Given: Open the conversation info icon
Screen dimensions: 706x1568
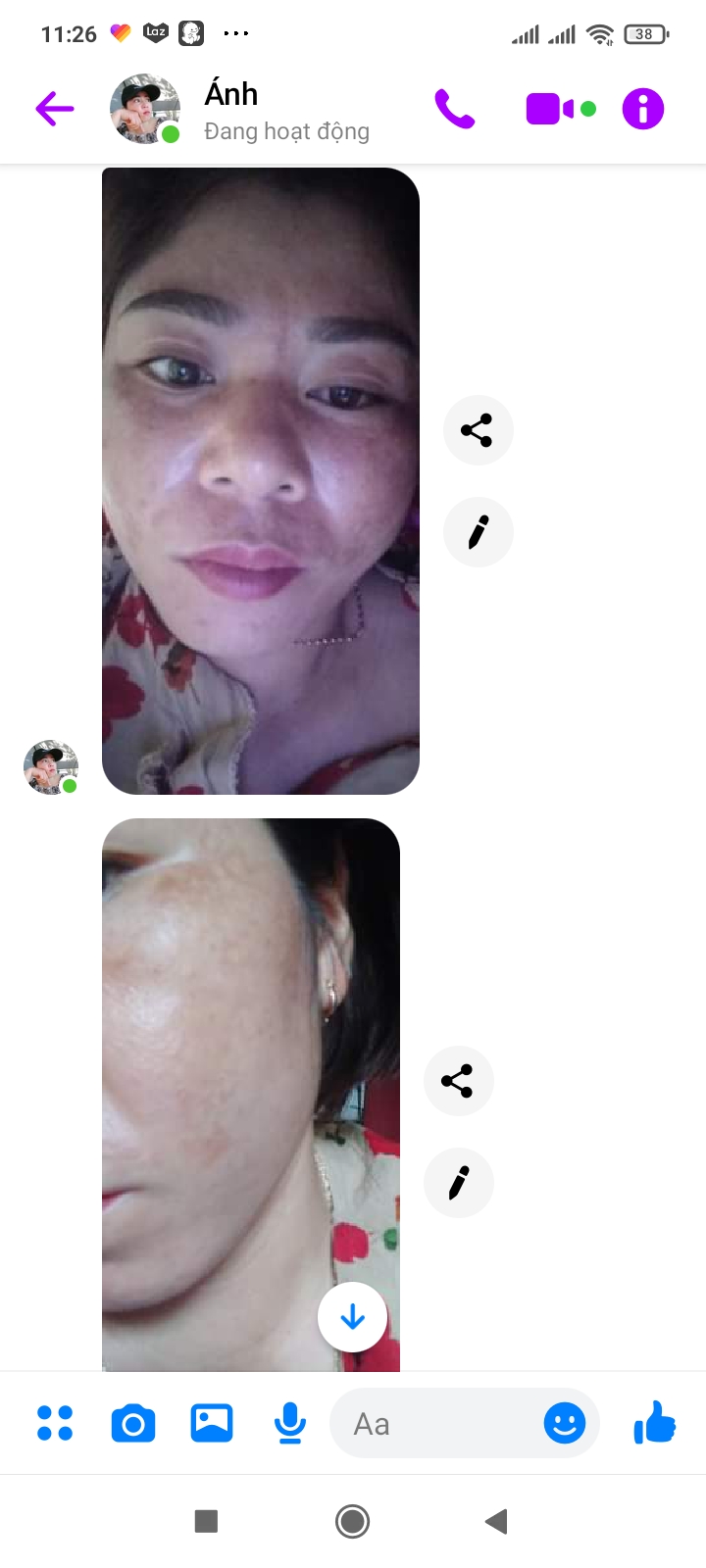Looking at the screenshot, I should click(643, 109).
